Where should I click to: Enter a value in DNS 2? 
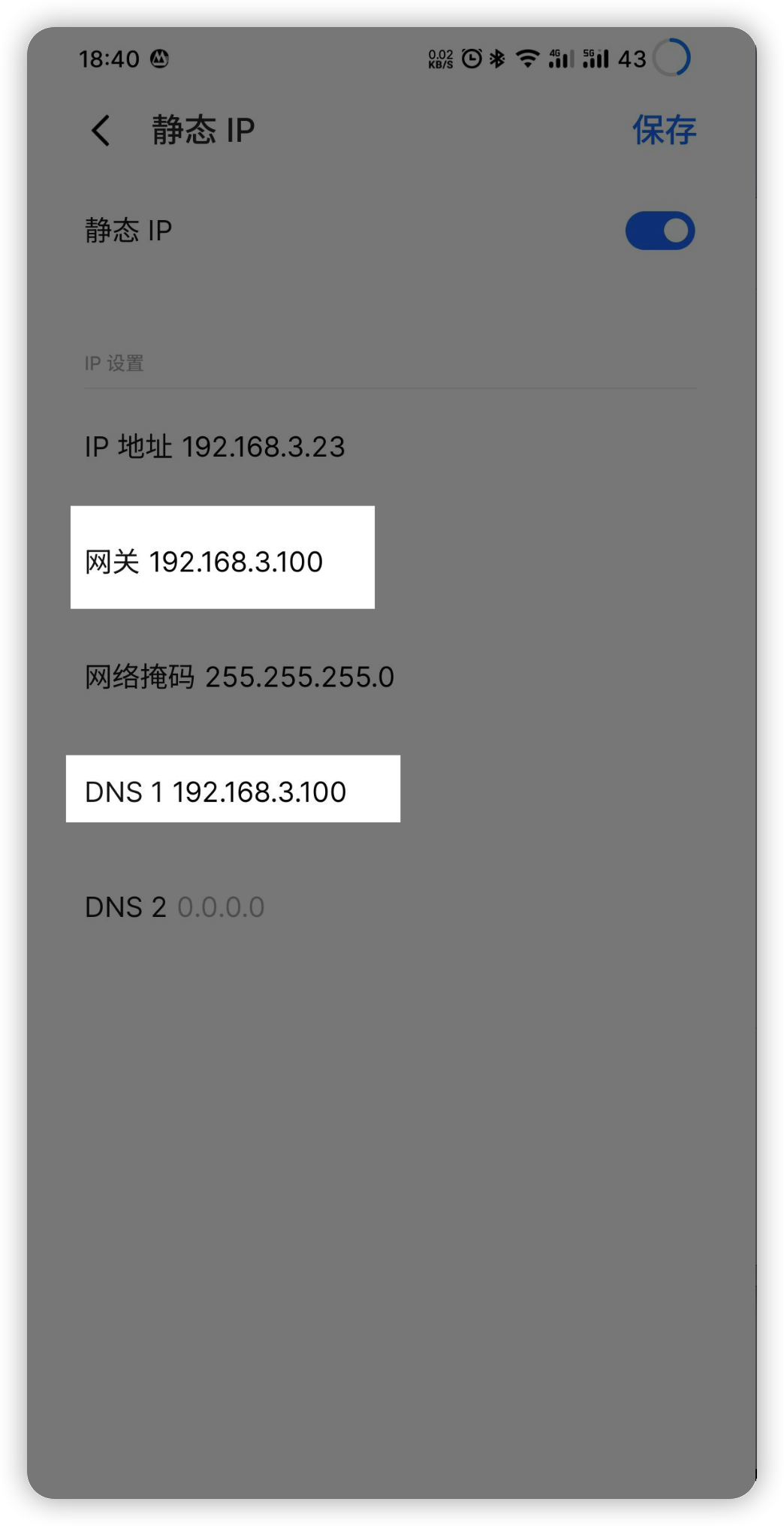tap(221, 907)
